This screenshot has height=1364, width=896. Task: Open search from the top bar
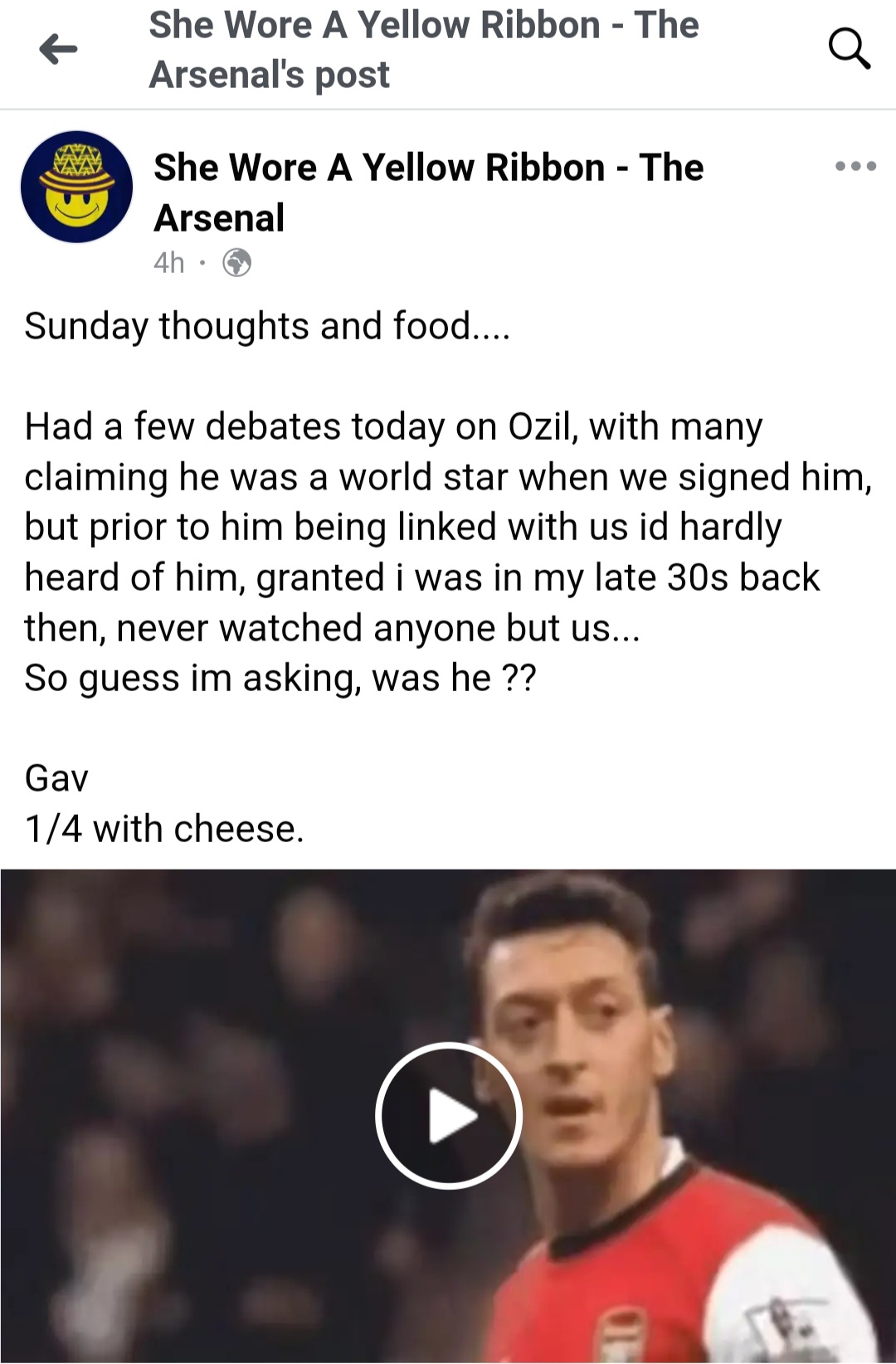850,48
